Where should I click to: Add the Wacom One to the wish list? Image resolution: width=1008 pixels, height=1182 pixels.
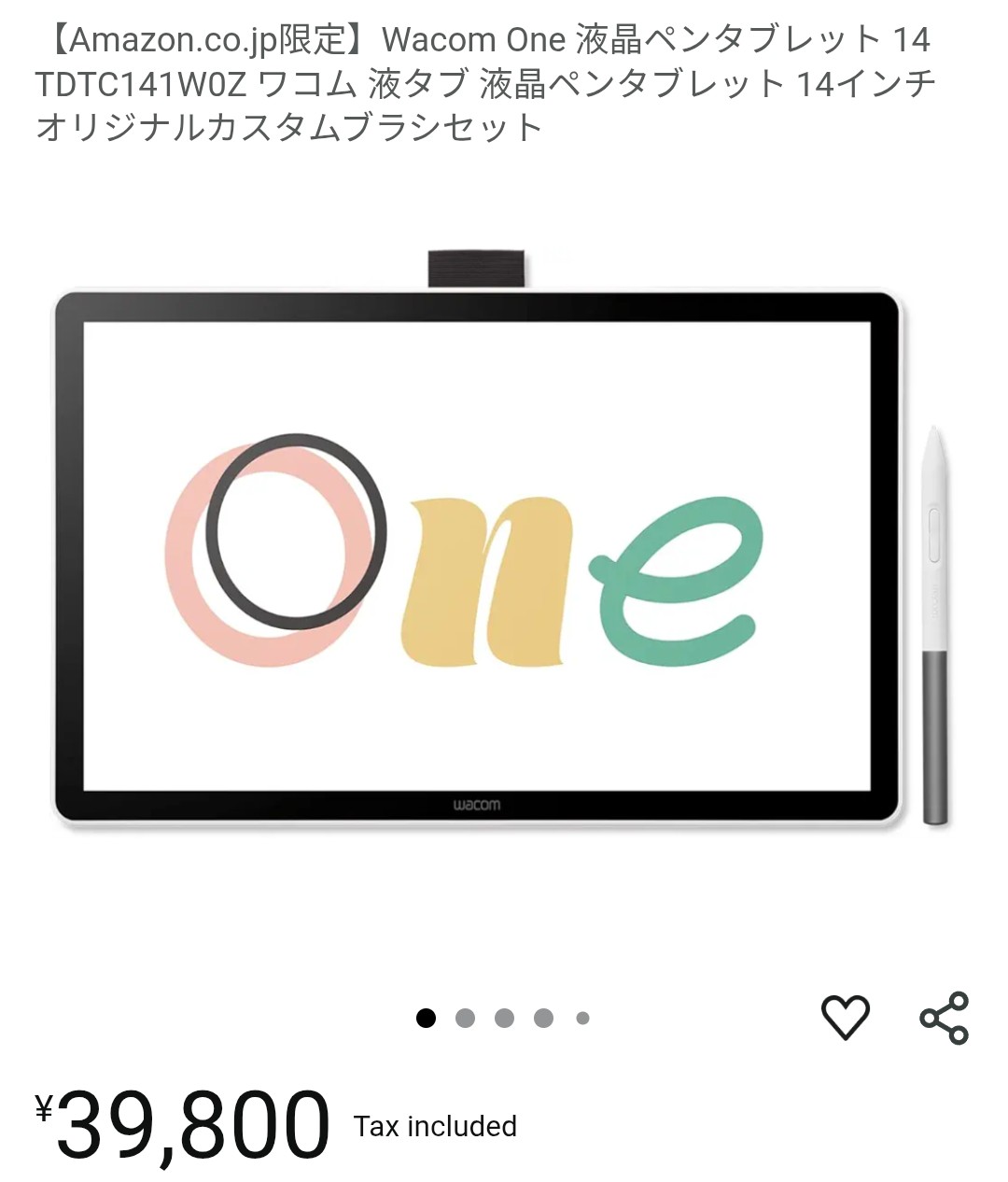point(845,1017)
